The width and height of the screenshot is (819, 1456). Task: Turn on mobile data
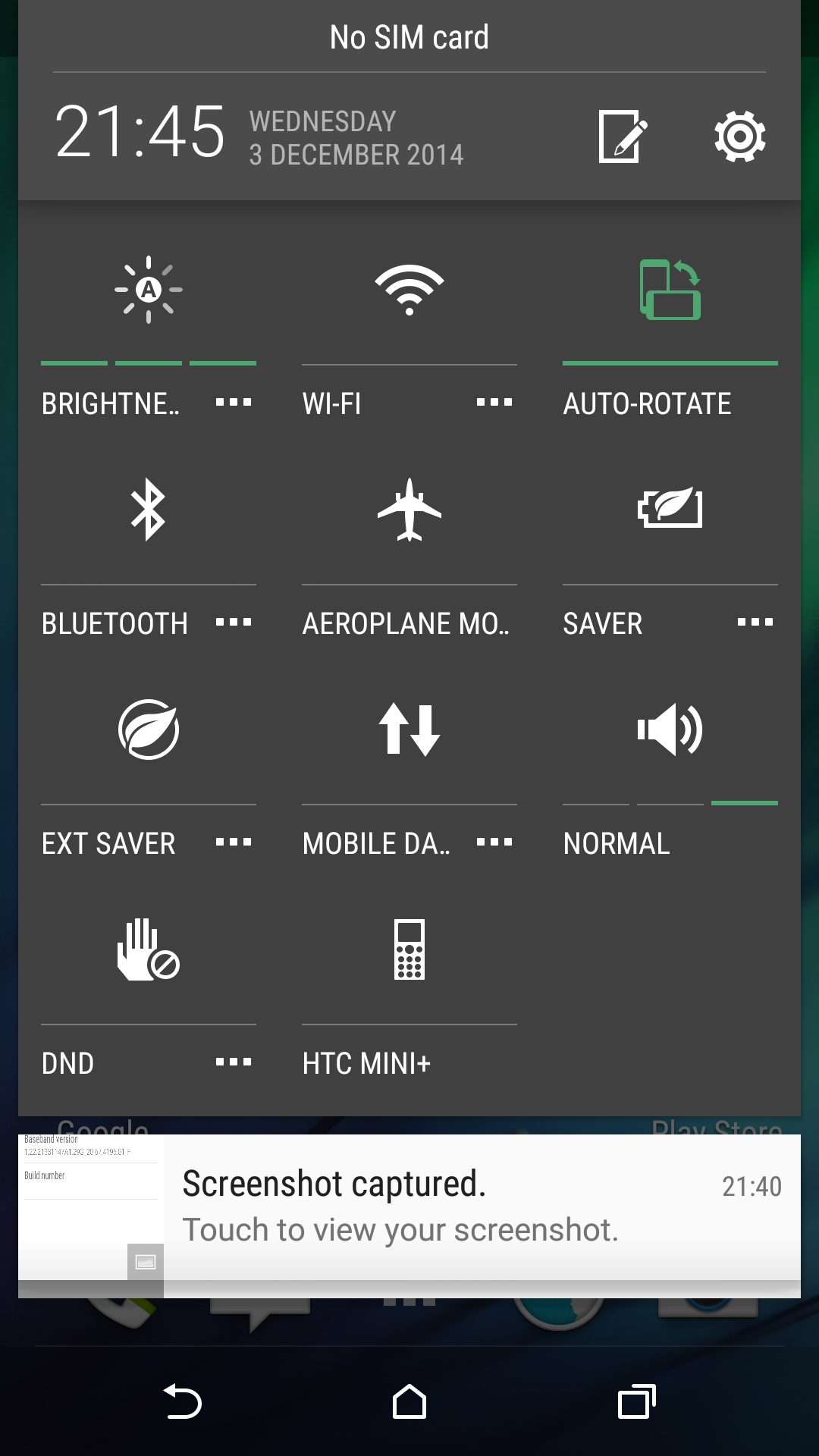pyautogui.click(x=409, y=730)
